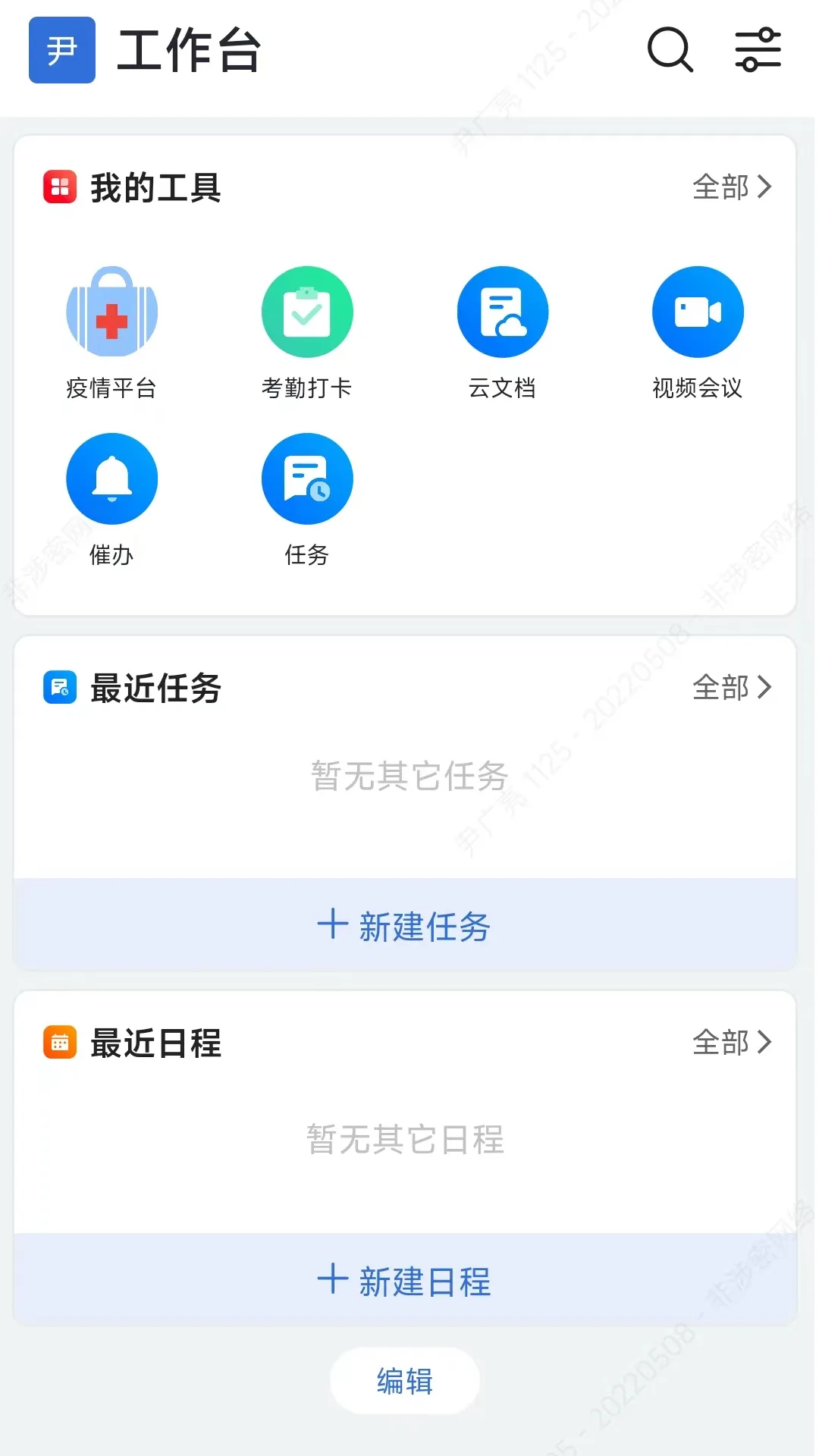This screenshot has height=1456, width=819.
Task: Click the 最近任务 section icon
Action: [58, 688]
